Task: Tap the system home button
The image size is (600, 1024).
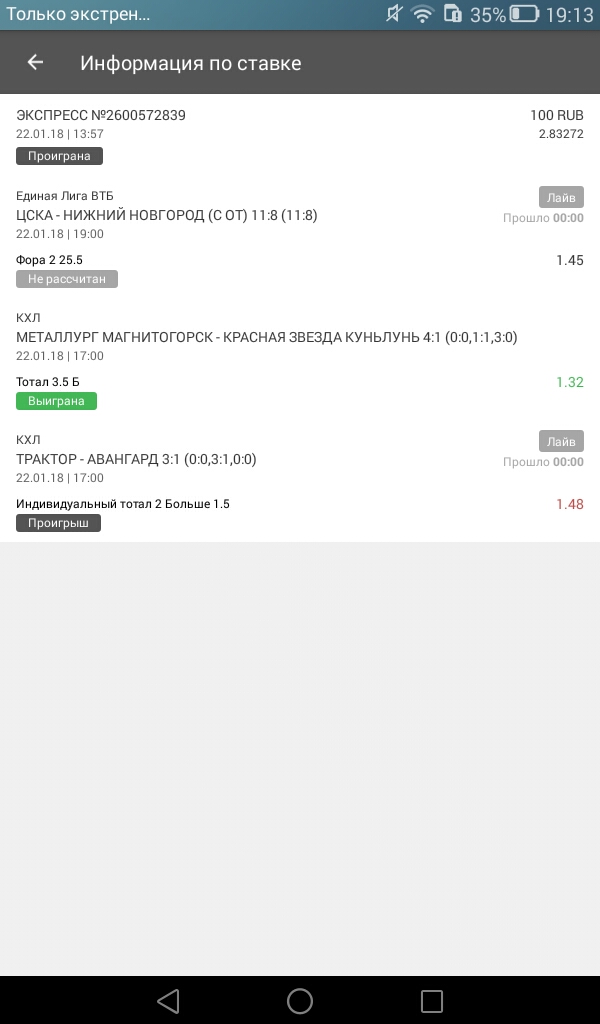Action: [300, 1001]
